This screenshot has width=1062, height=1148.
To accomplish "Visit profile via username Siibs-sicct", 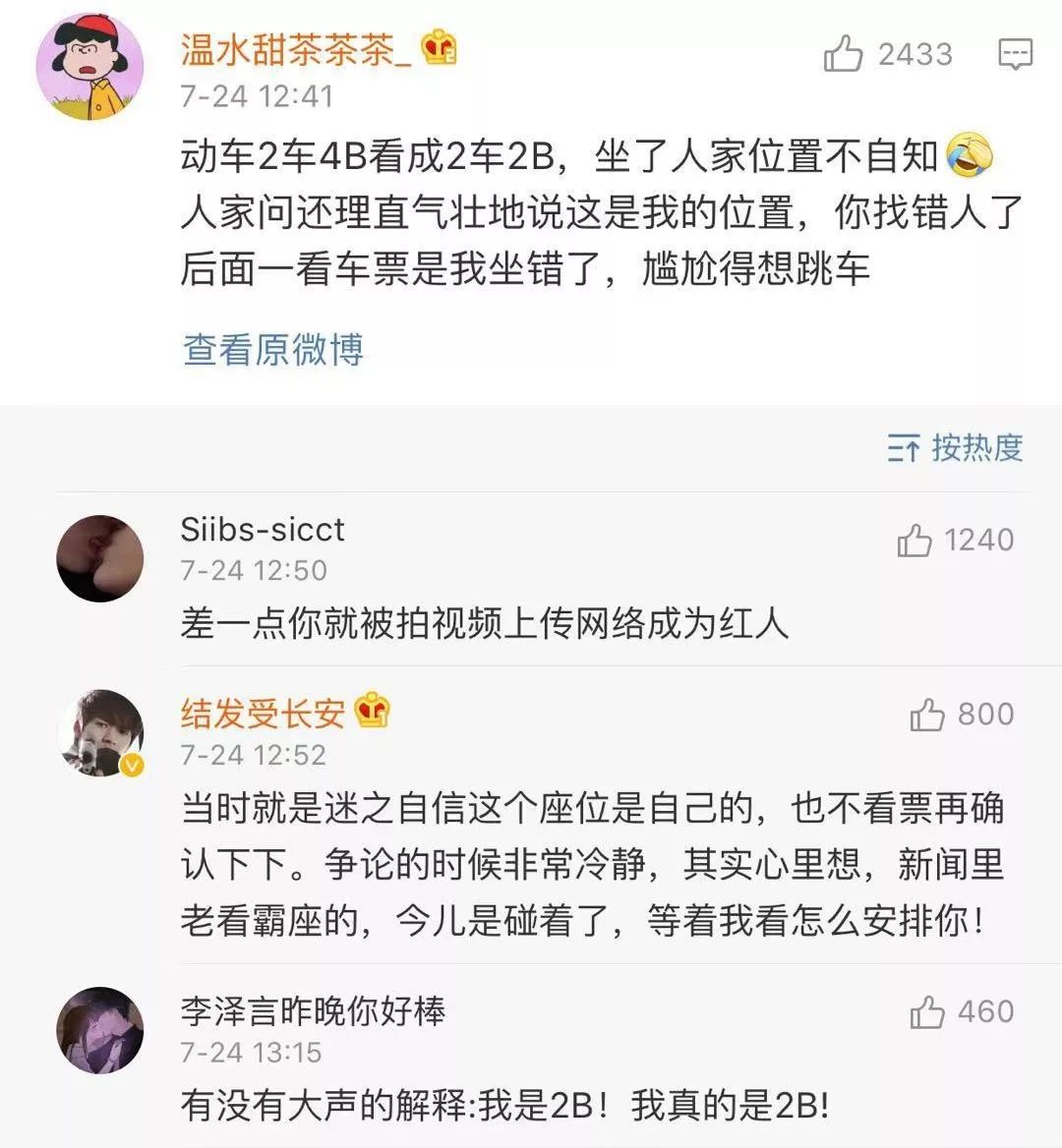I will [x=263, y=530].
